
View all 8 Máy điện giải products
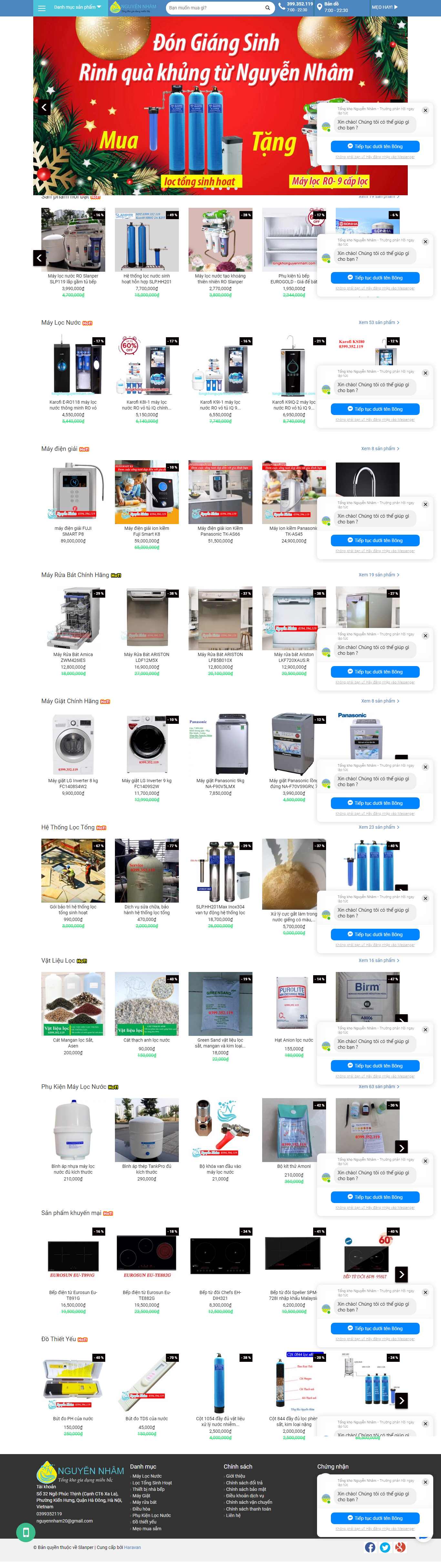379,449
